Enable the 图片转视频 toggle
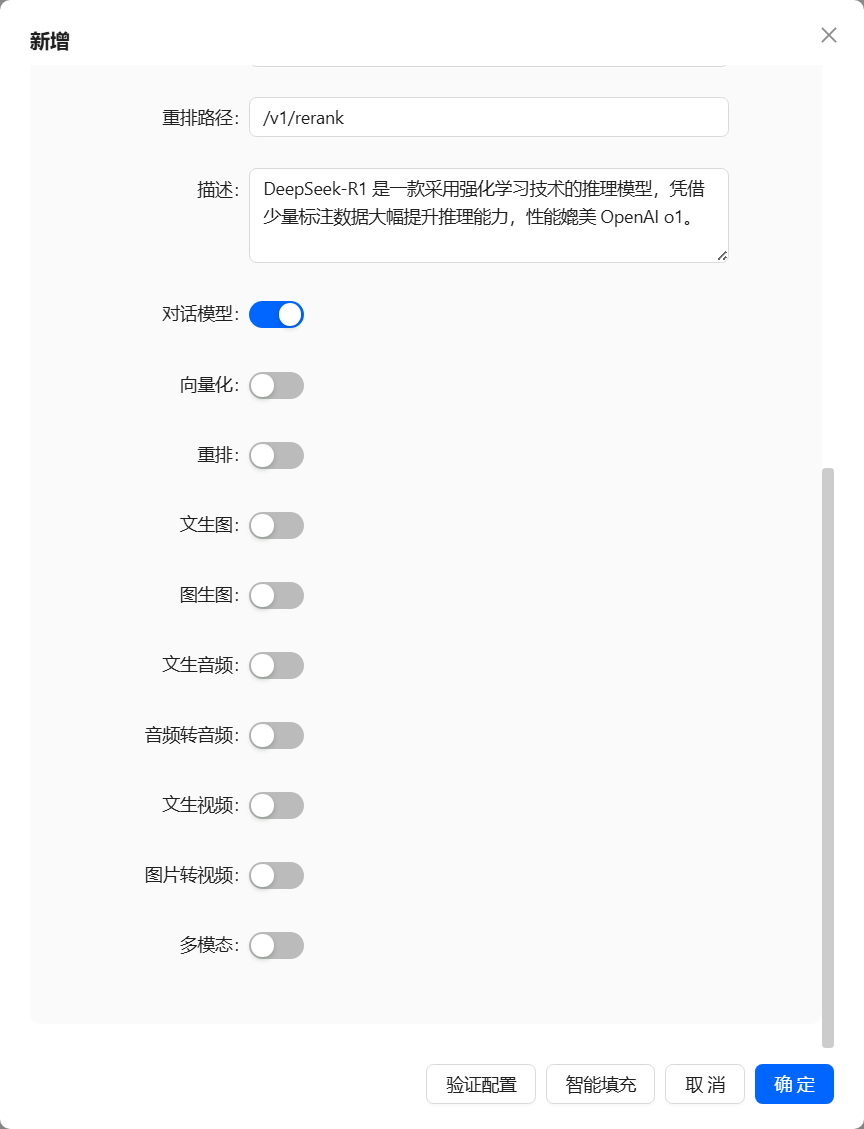 pyautogui.click(x=276, y=875)
